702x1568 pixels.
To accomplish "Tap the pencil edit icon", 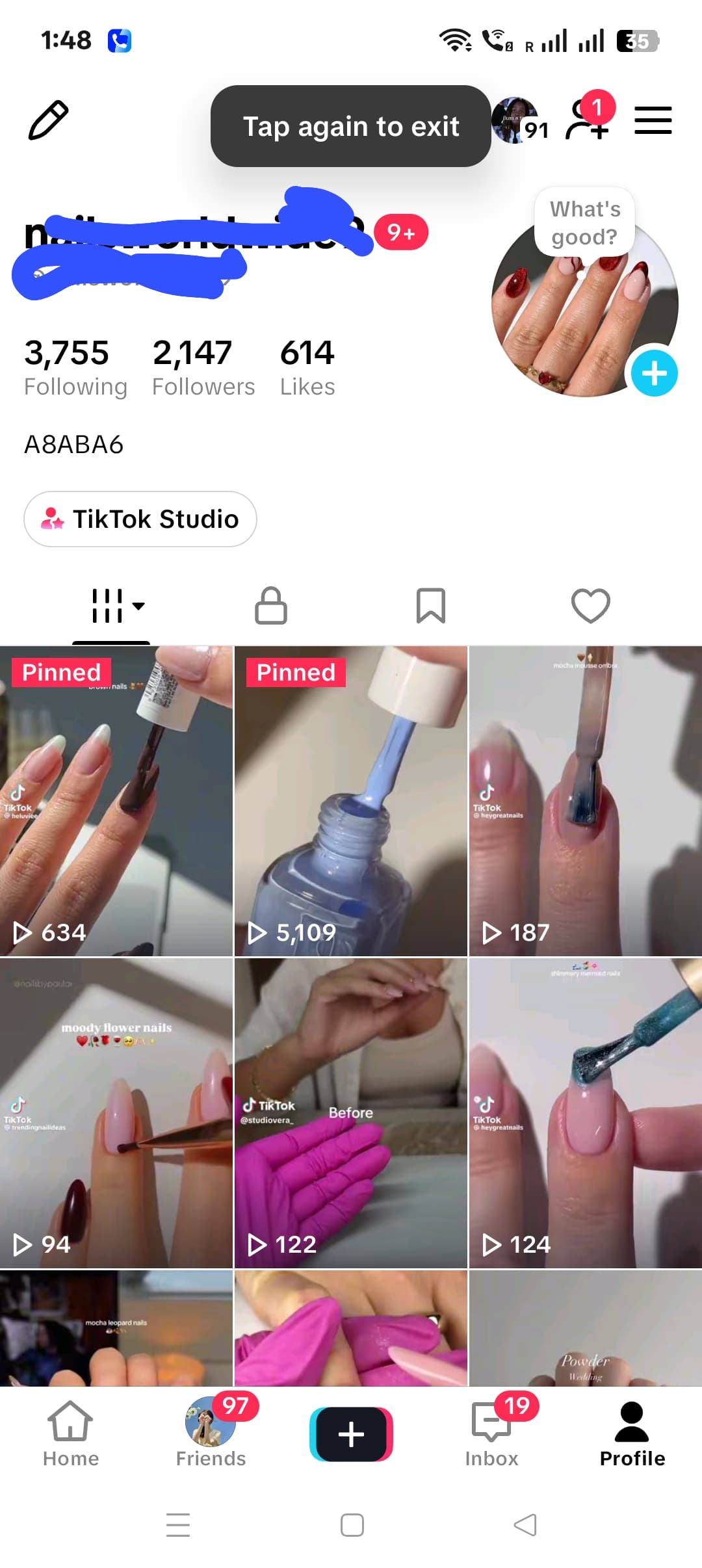I will click(x=48, y=120).
